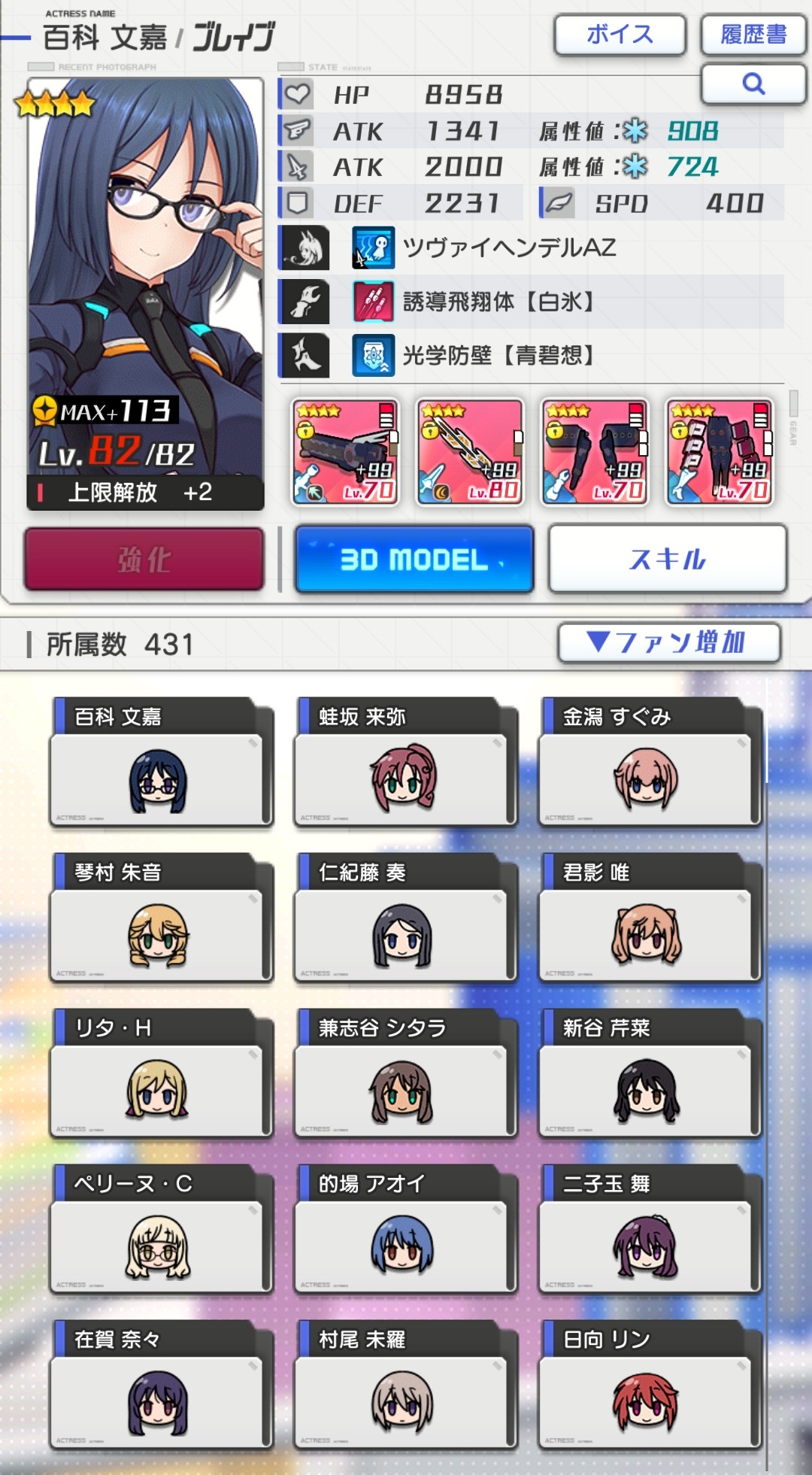
Task: Open the 履歴書 resume button
Action: (x=753, y=35)
